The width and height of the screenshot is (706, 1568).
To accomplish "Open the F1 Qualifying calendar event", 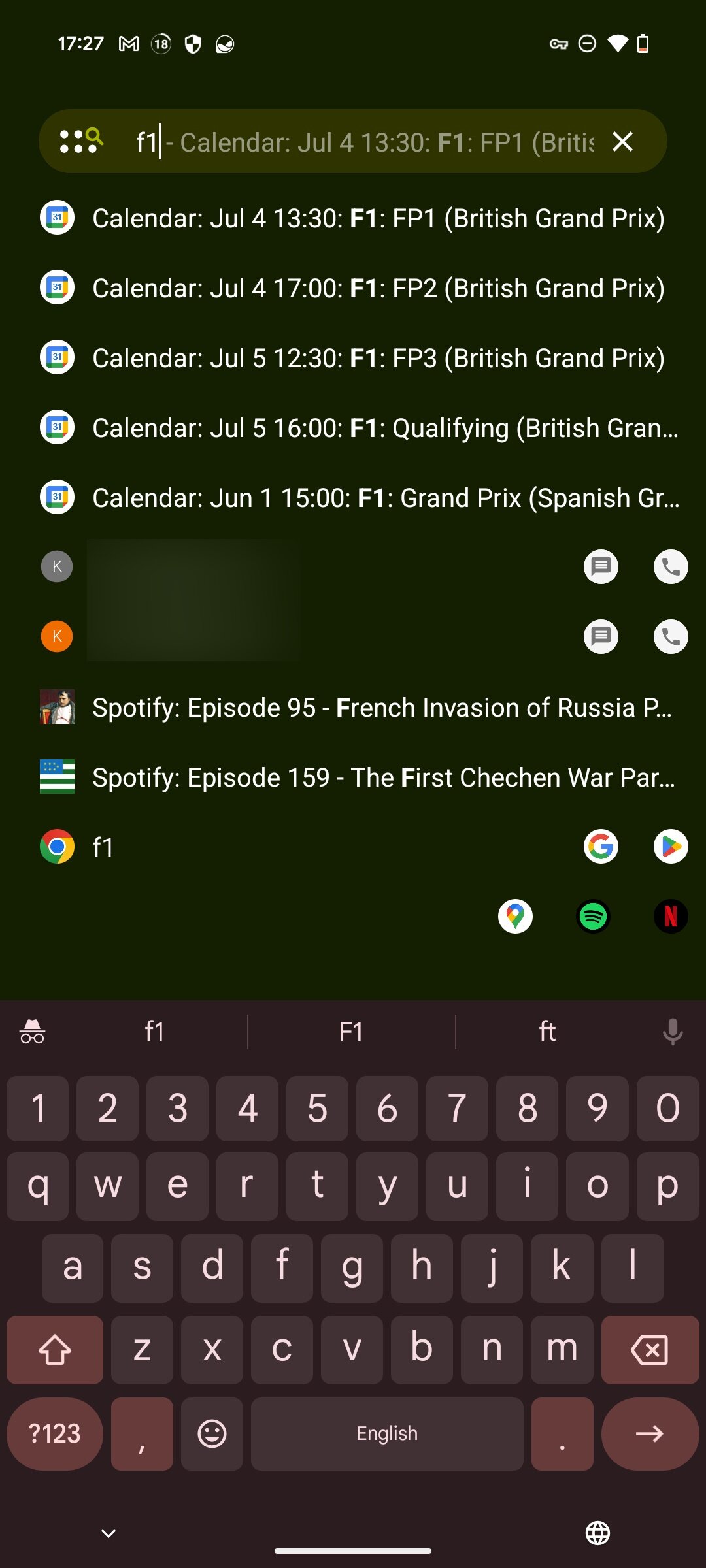I will 384,428.
